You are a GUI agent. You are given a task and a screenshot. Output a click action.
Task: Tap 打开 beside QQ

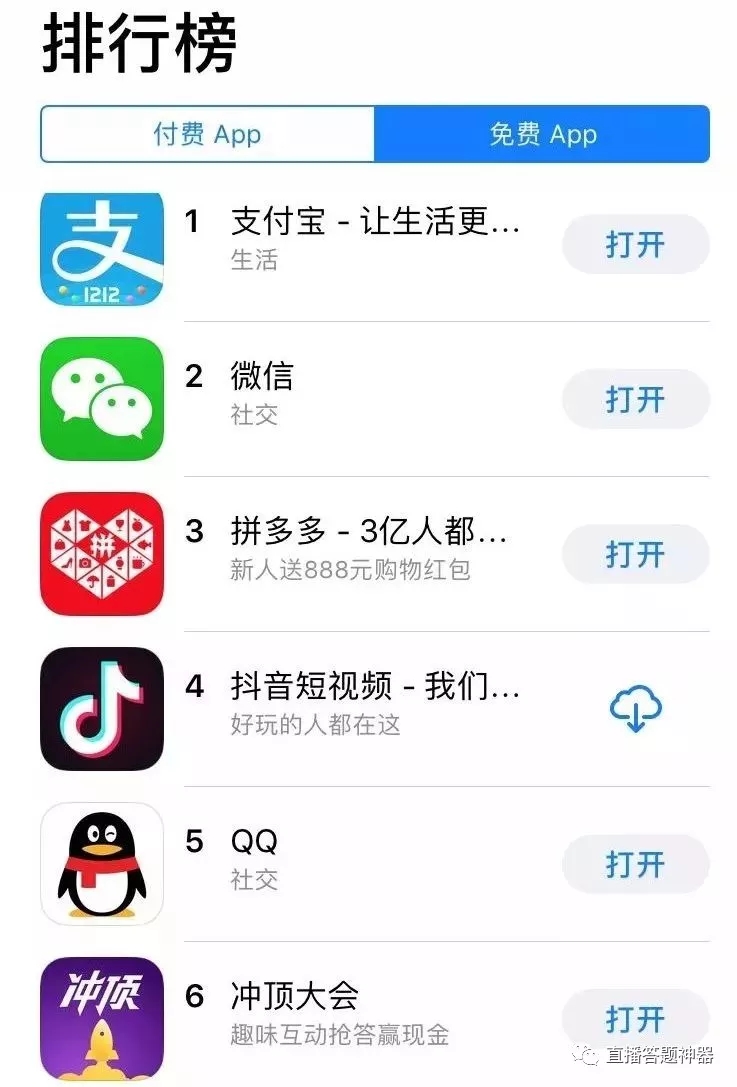635,864
